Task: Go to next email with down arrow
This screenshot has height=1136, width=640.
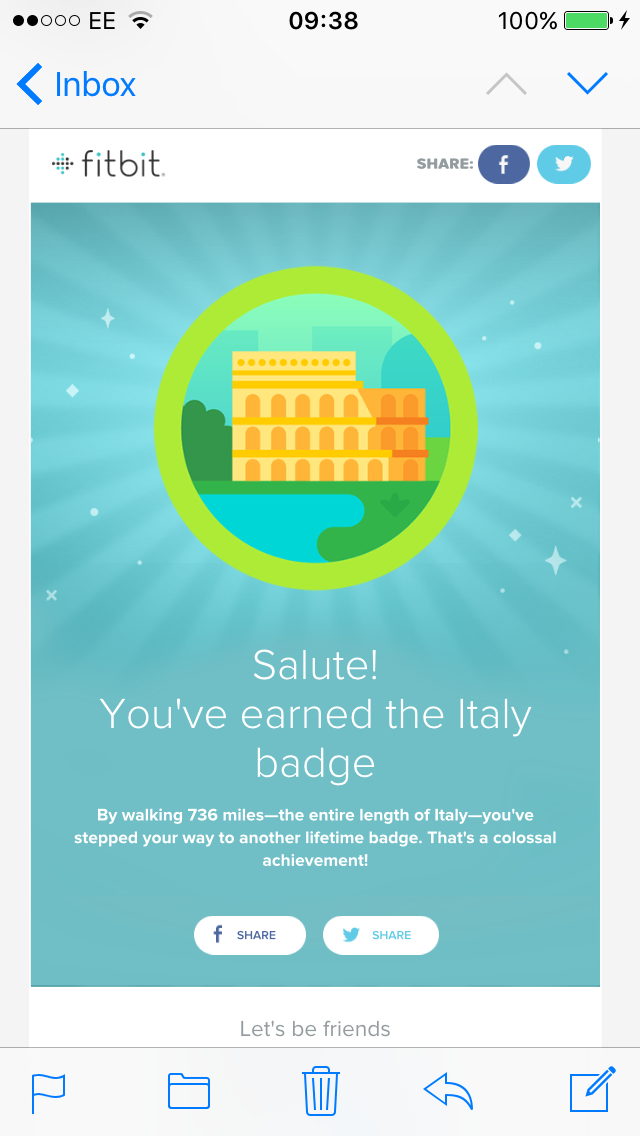Action: tap(587, 84)
